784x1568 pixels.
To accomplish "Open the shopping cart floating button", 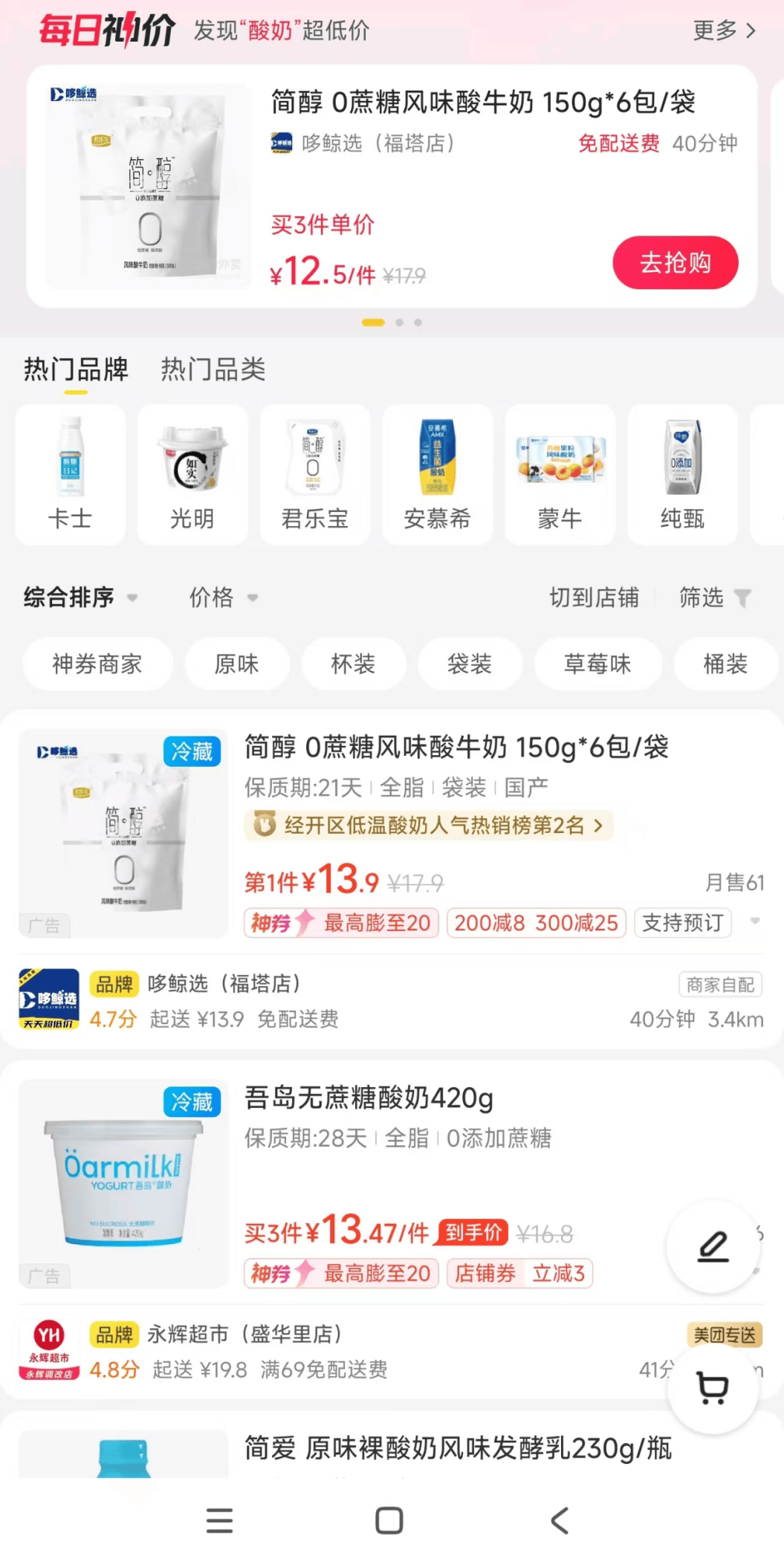I will coord(713,1388).
